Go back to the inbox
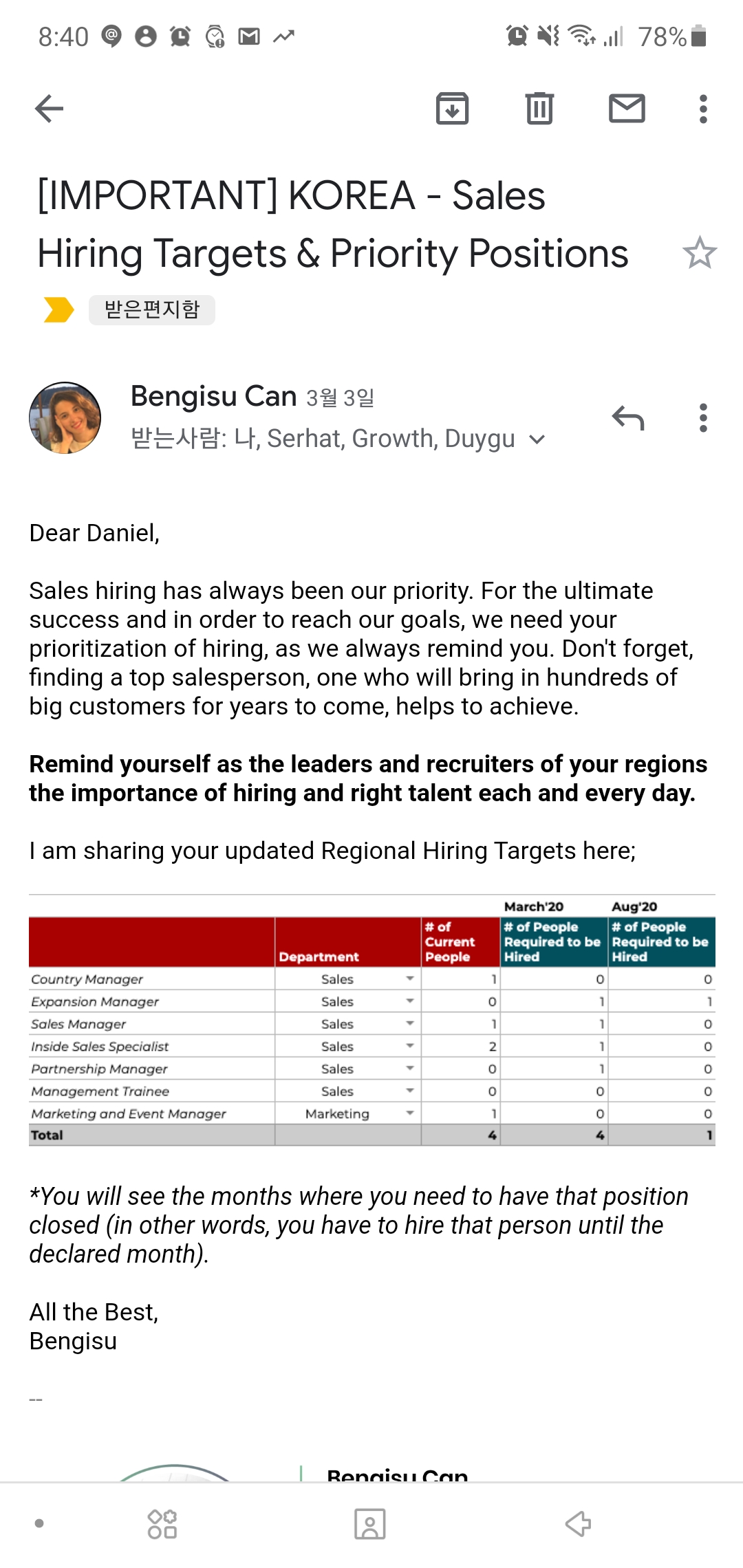743x1568 pixels. 49,109
